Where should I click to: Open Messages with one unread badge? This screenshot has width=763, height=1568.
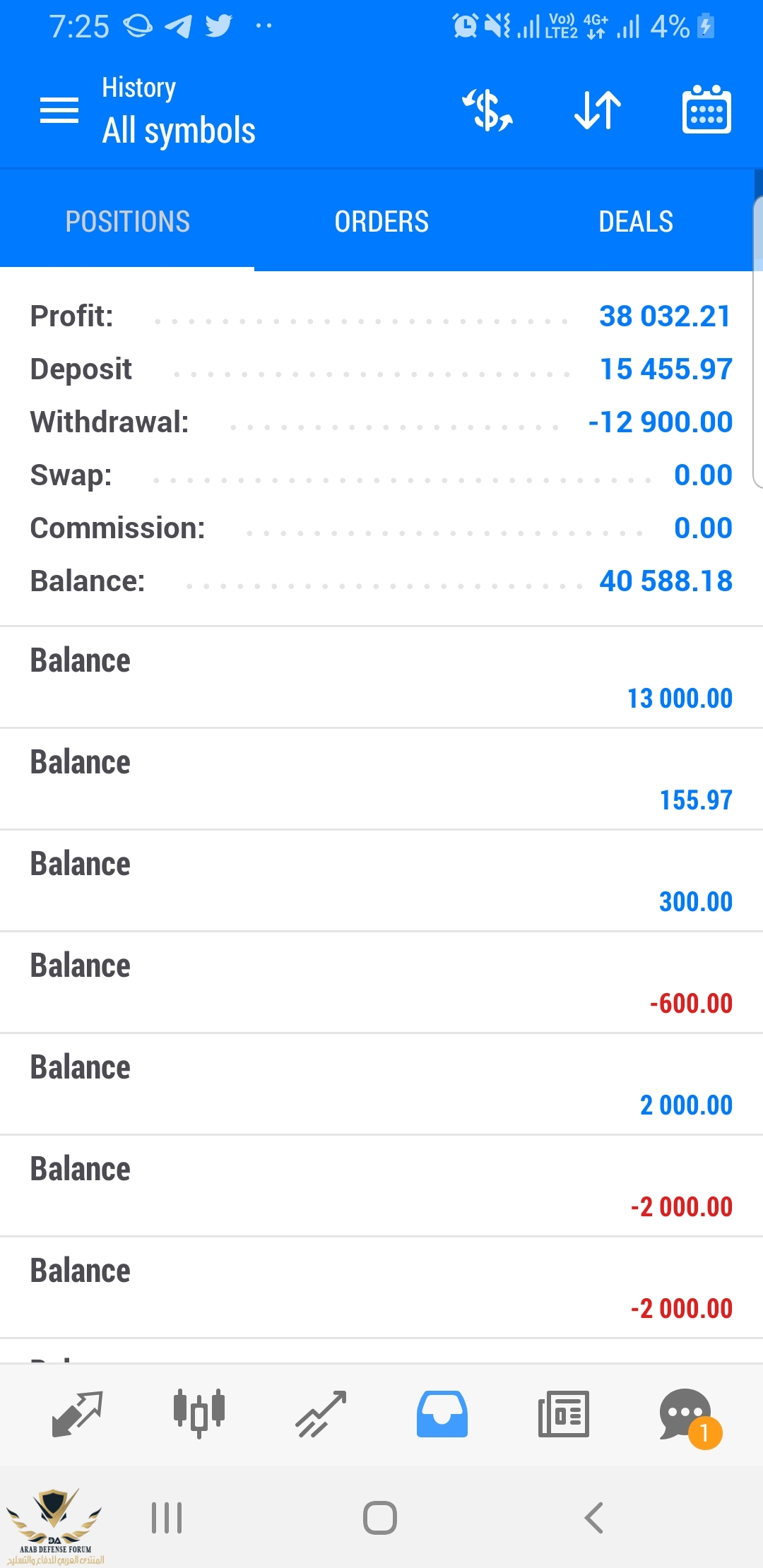[687, 1414]
